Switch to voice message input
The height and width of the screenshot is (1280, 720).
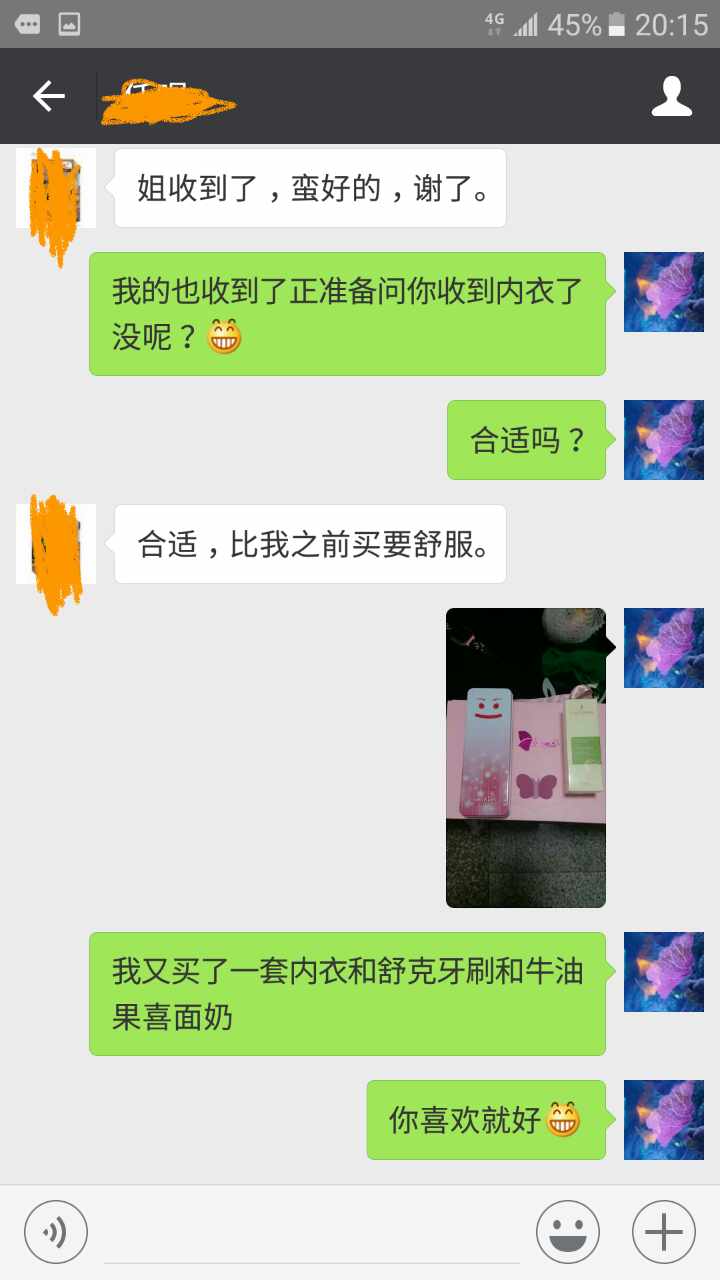pyautogui.click(x=56, y=1232)
